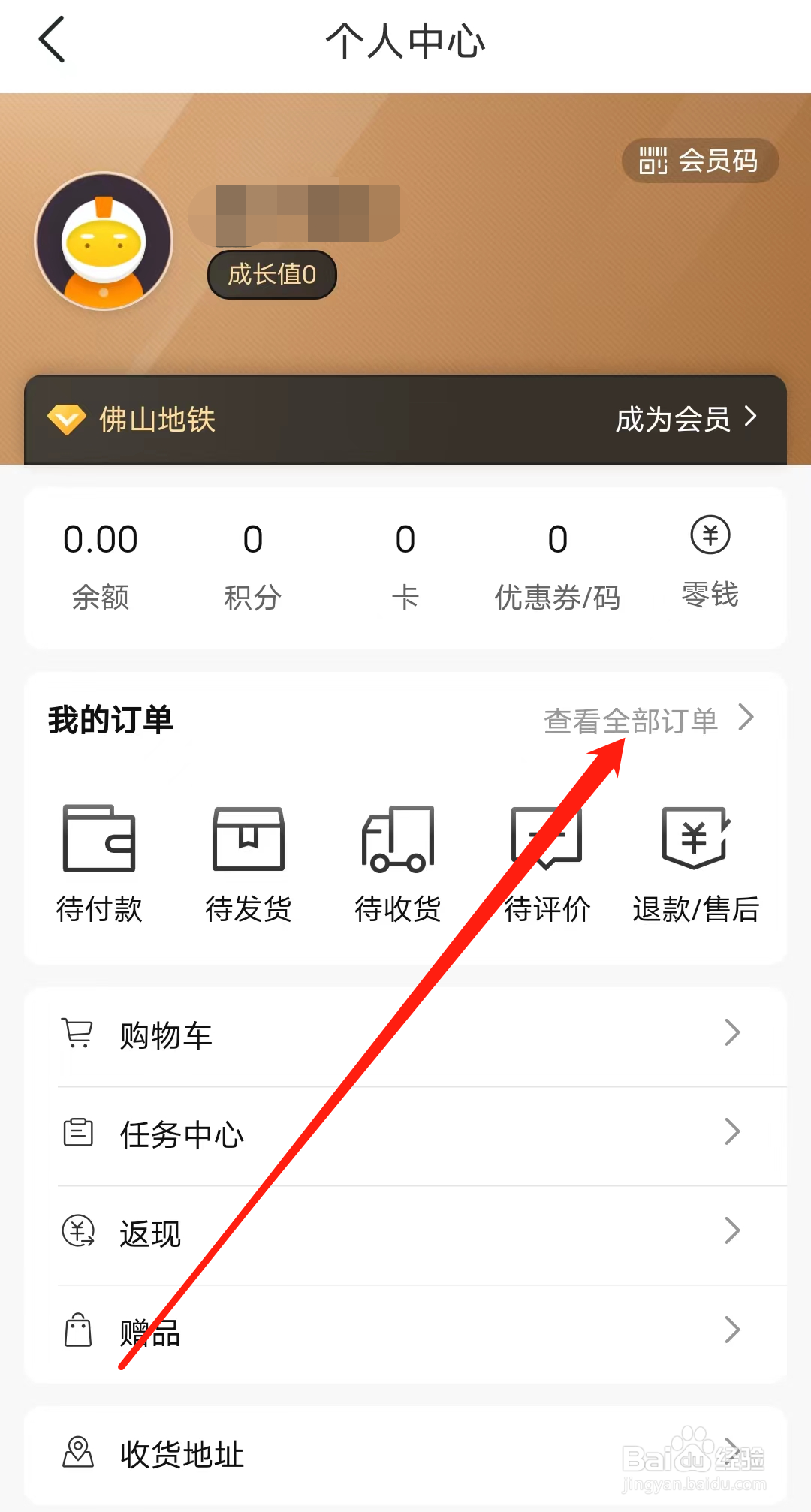Open the 会员码 membership code
The height and width of the screenshot is (1512, 811).
tap(700, 160)
